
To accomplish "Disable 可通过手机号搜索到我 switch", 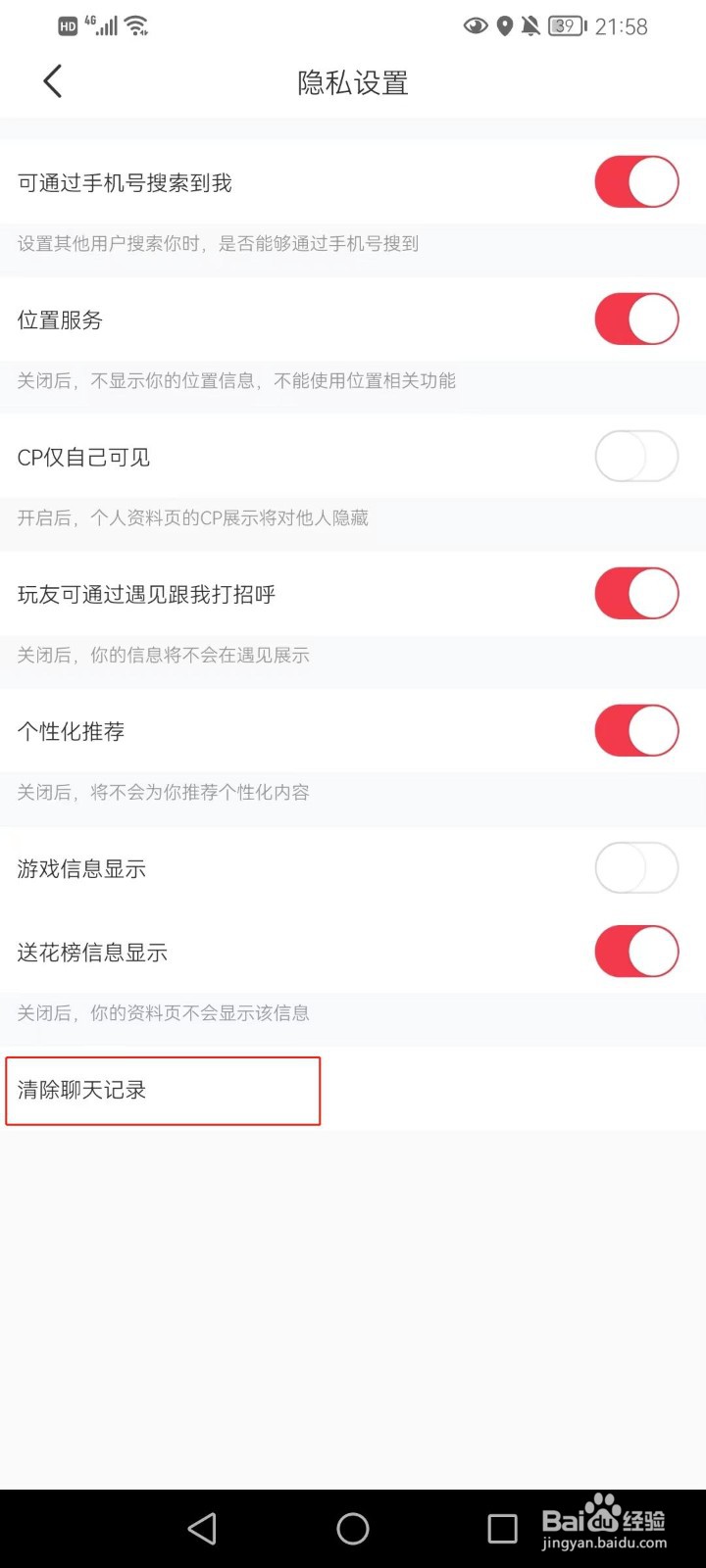I will tap(635, 181).
